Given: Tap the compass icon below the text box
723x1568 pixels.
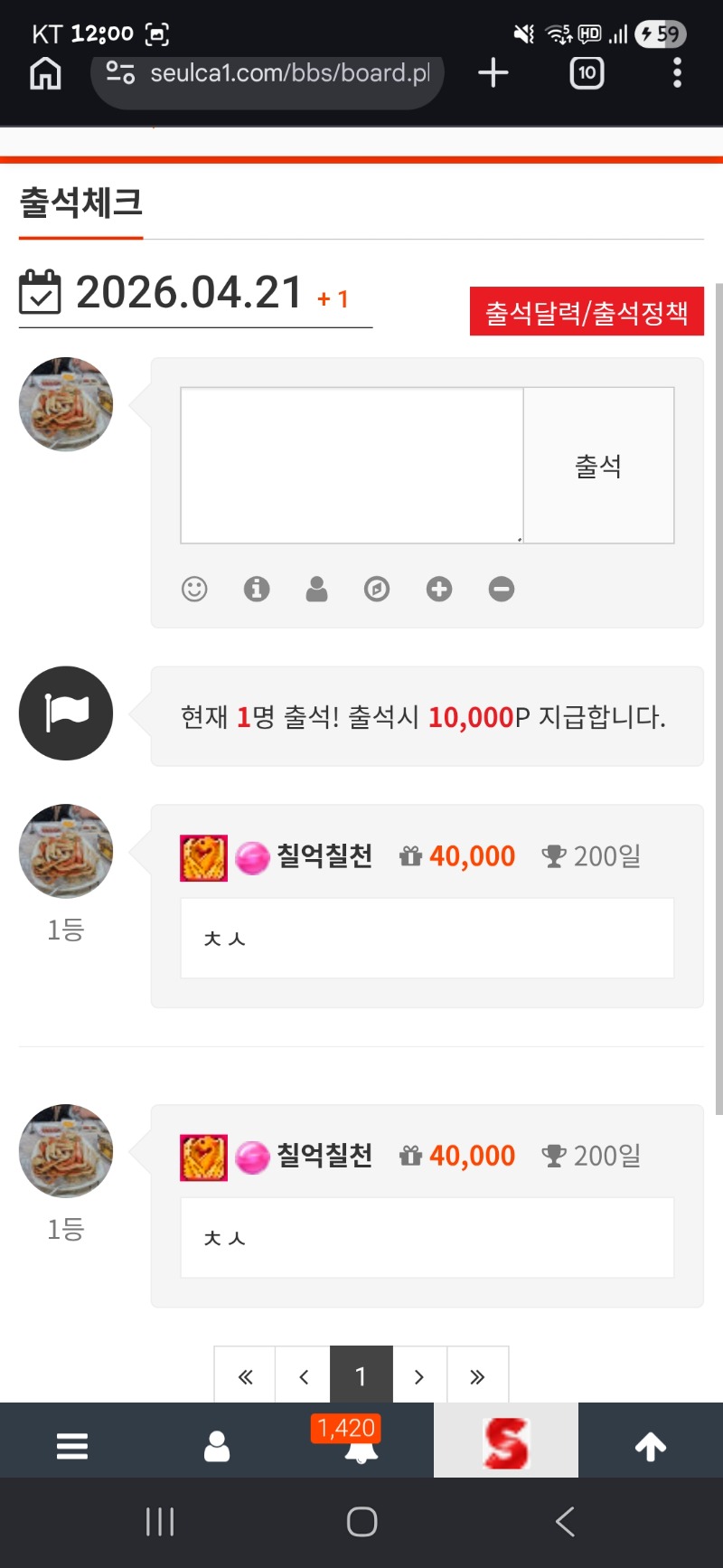Looking at the screenshot, I should [x=377, y=590].
